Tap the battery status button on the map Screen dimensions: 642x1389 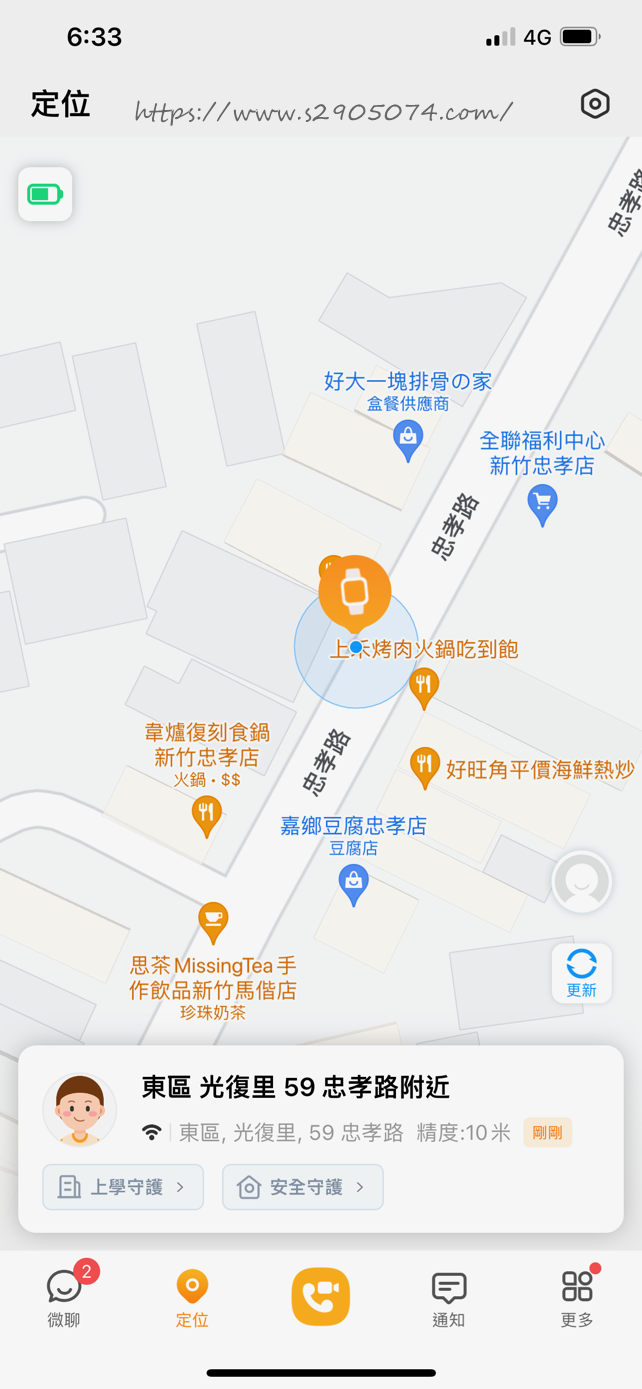point(45,194)
